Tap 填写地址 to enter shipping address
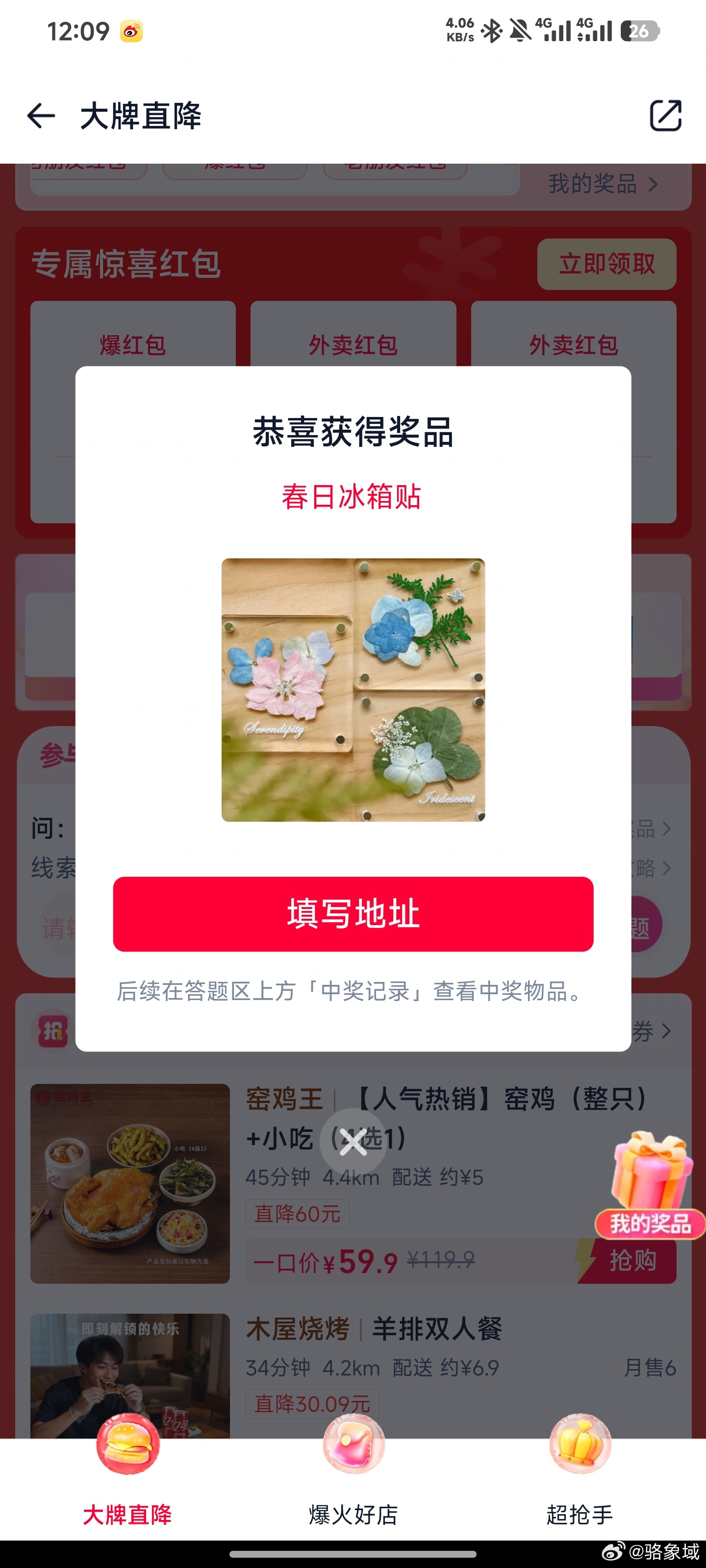 (x=353, y=914)
